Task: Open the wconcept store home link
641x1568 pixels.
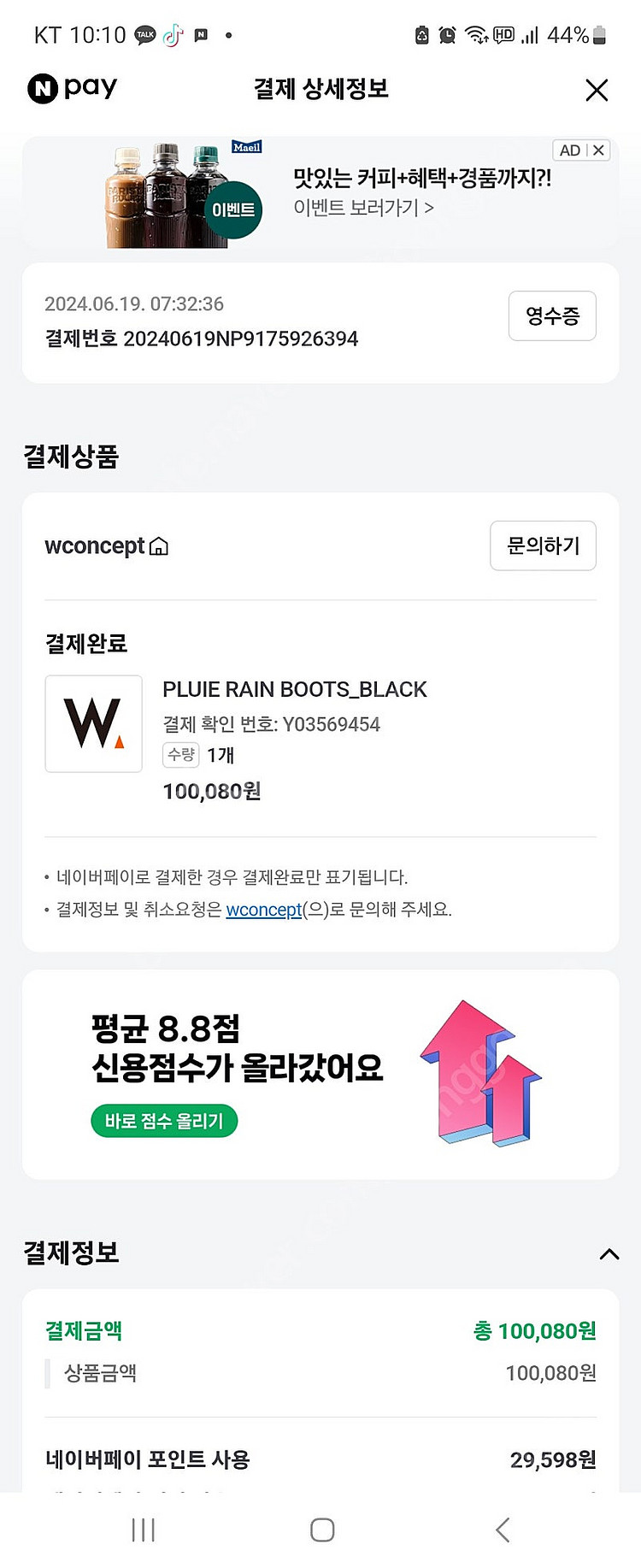Action: click(x=107, y=545)
